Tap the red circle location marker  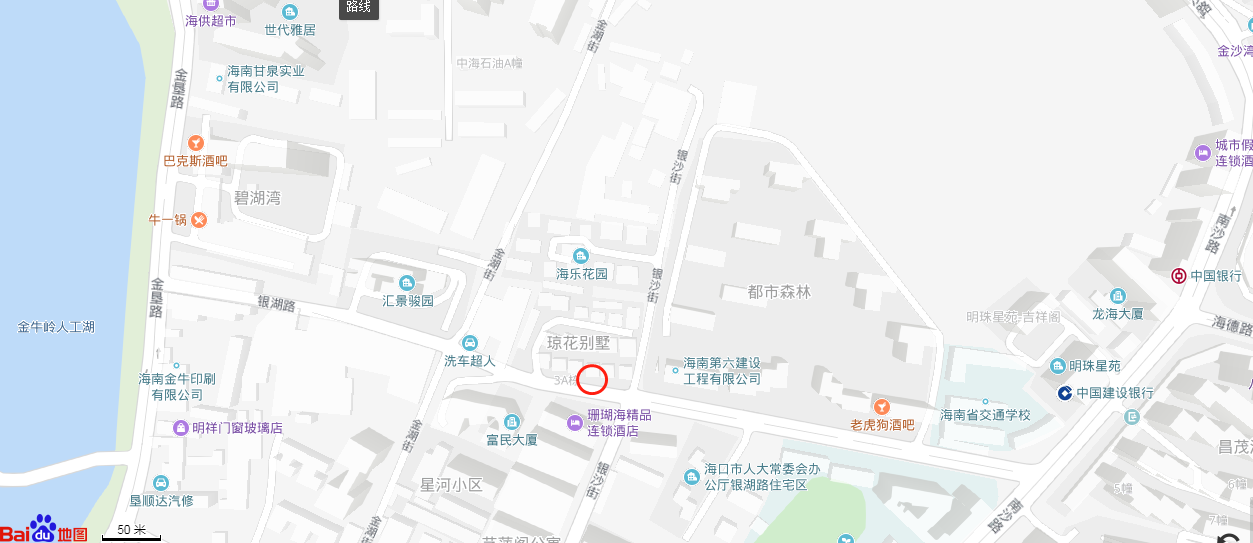point(592,380)
